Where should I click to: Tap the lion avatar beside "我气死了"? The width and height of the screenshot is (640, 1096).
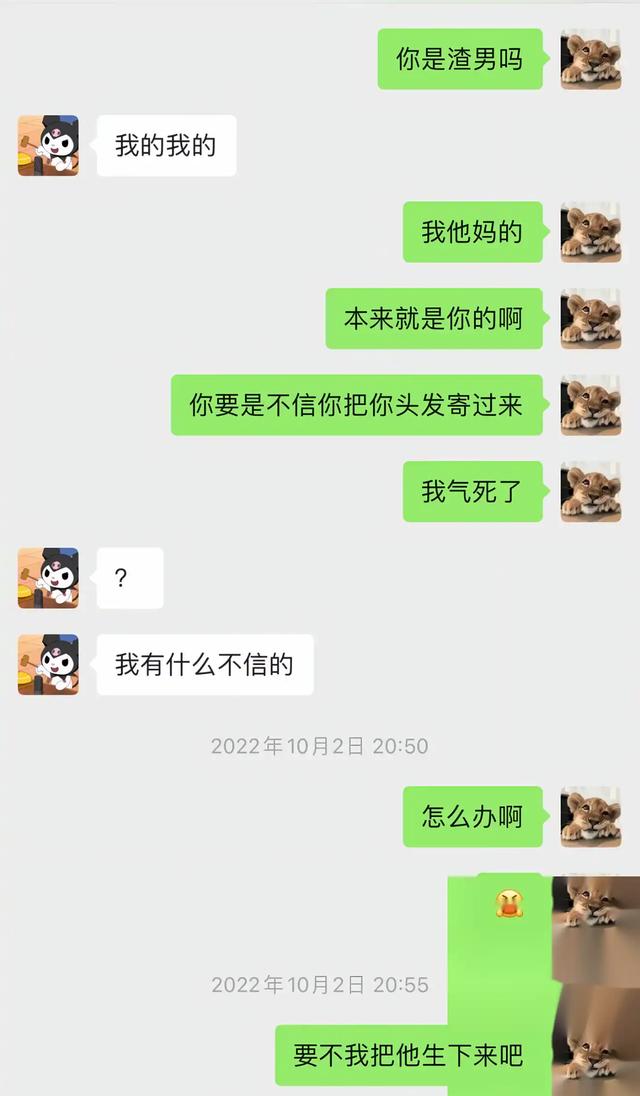pos(590,491)
